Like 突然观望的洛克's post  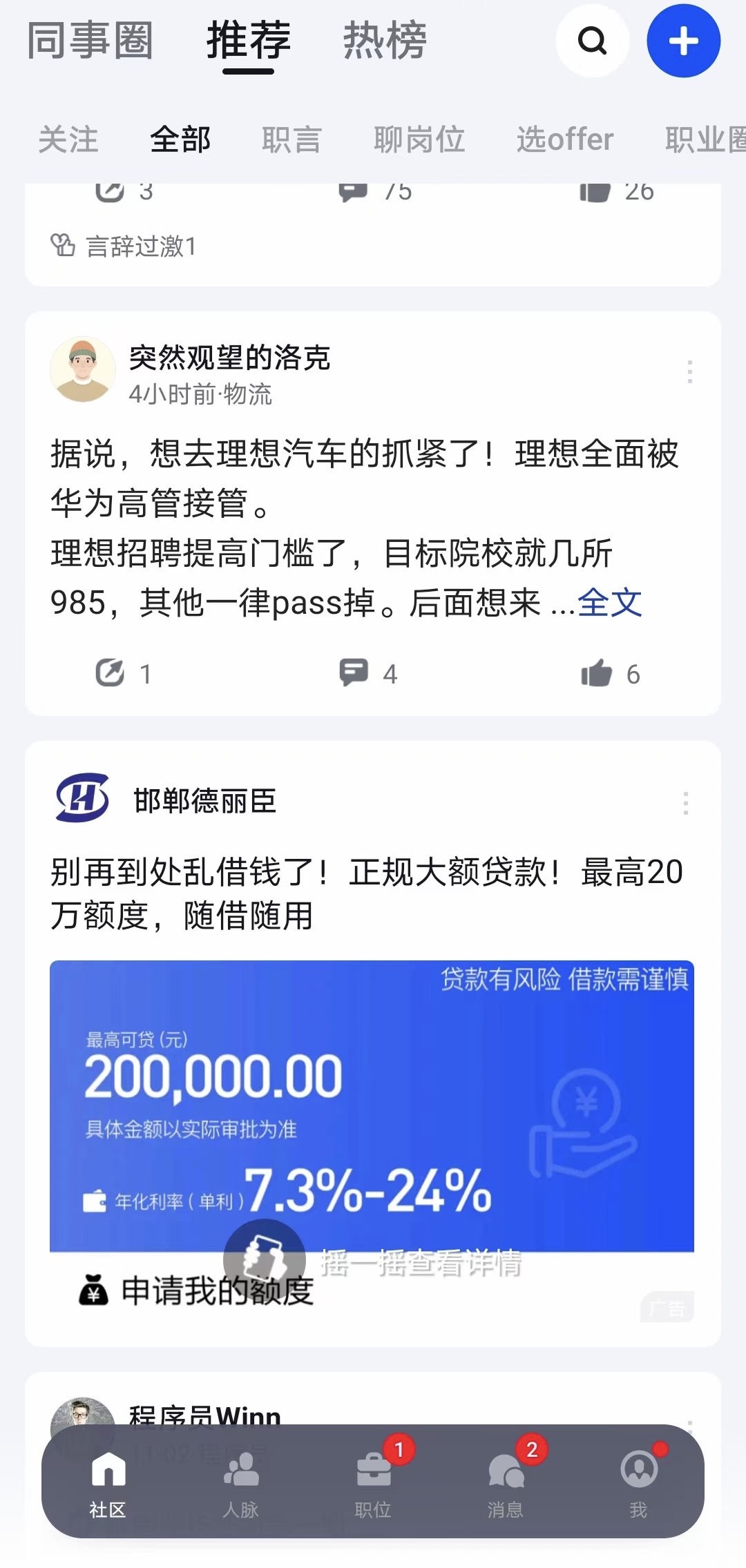597,672
